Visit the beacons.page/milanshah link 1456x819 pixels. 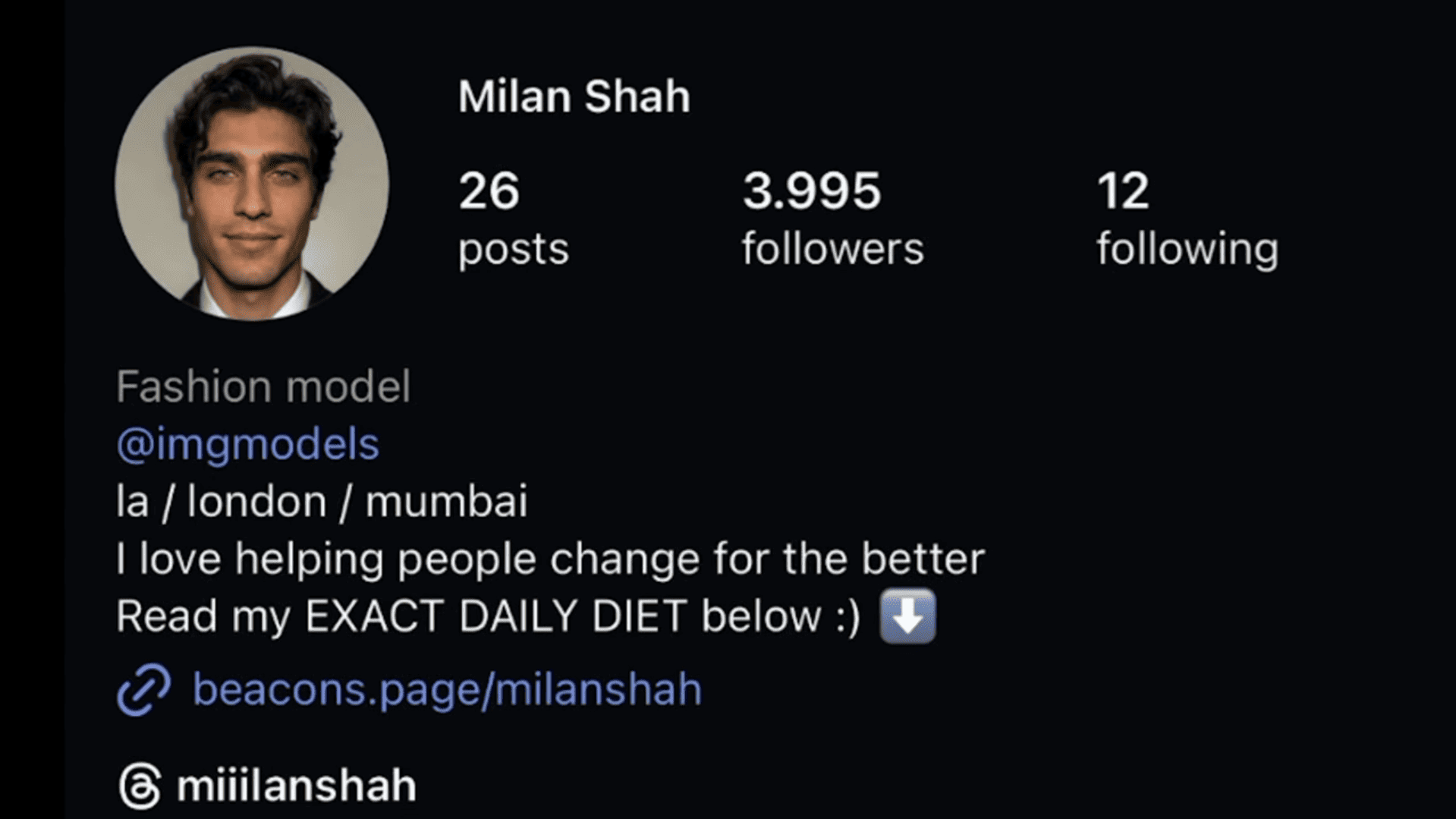coord(446,689)
